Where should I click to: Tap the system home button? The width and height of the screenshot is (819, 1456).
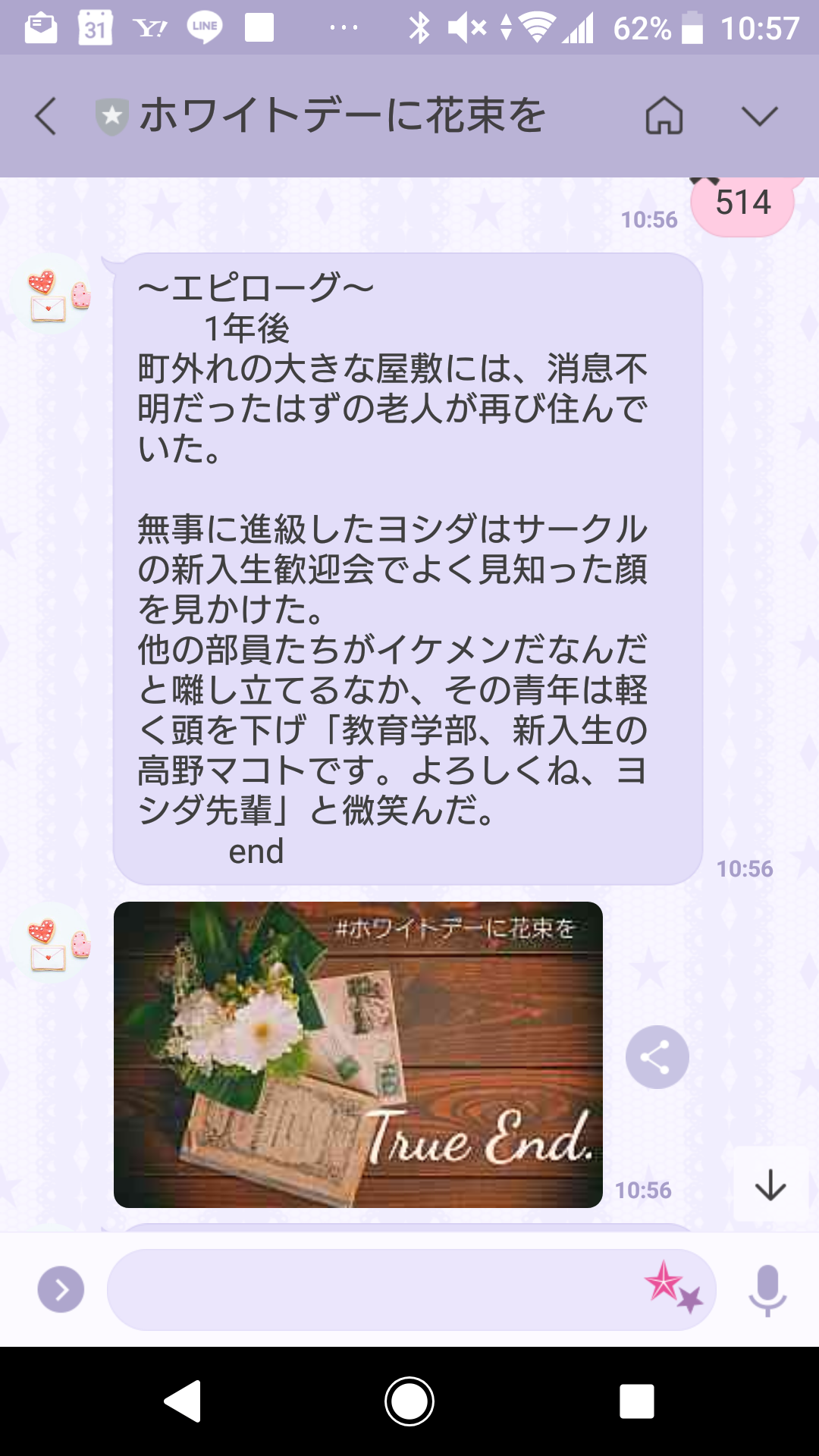click(x=409, y=1401)
